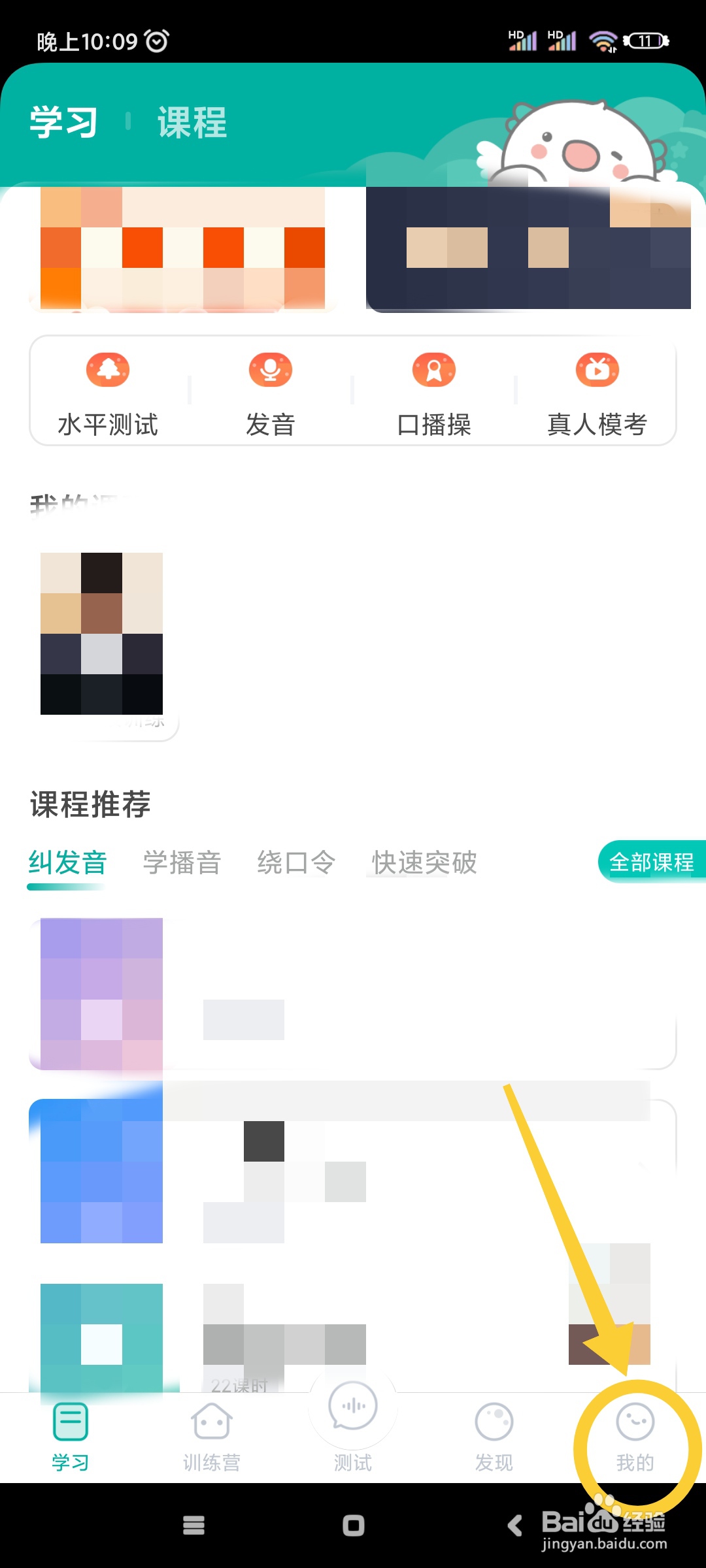Image resolution: width=706 pixels, height=1568 pixels.
Task: Switch to the 学播音 category
Action: point(182,862)
